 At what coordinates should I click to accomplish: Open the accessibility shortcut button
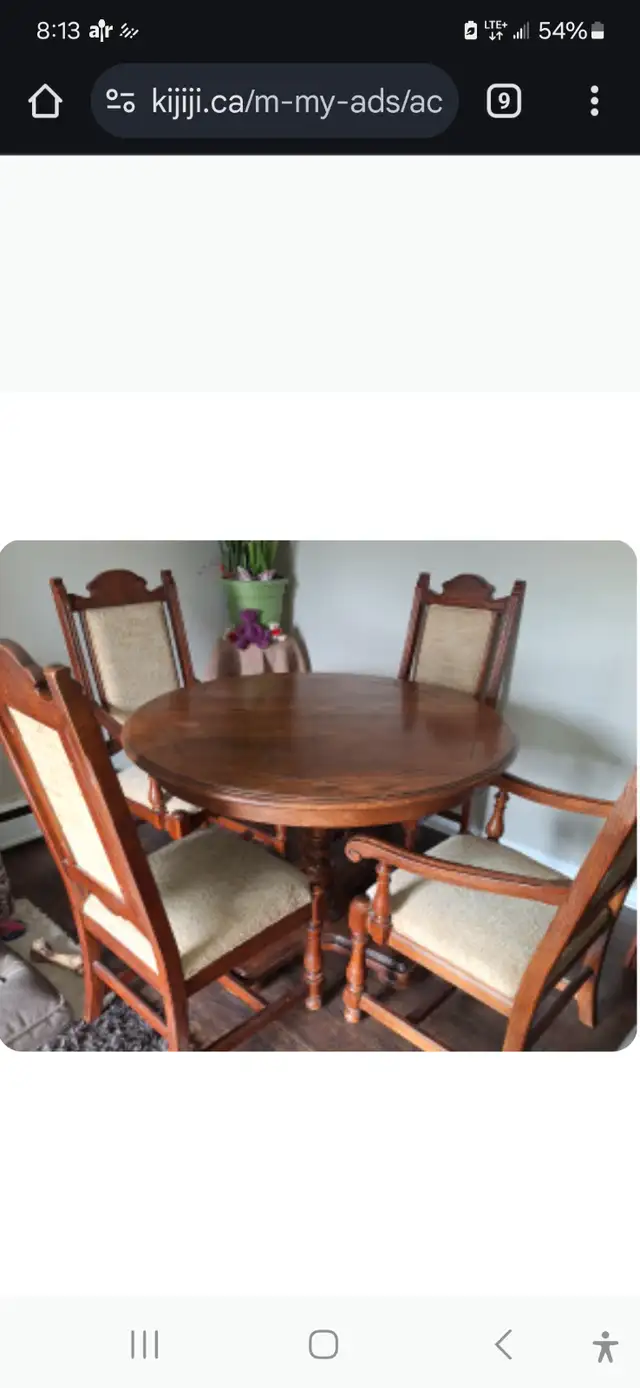pos(605,1347)
